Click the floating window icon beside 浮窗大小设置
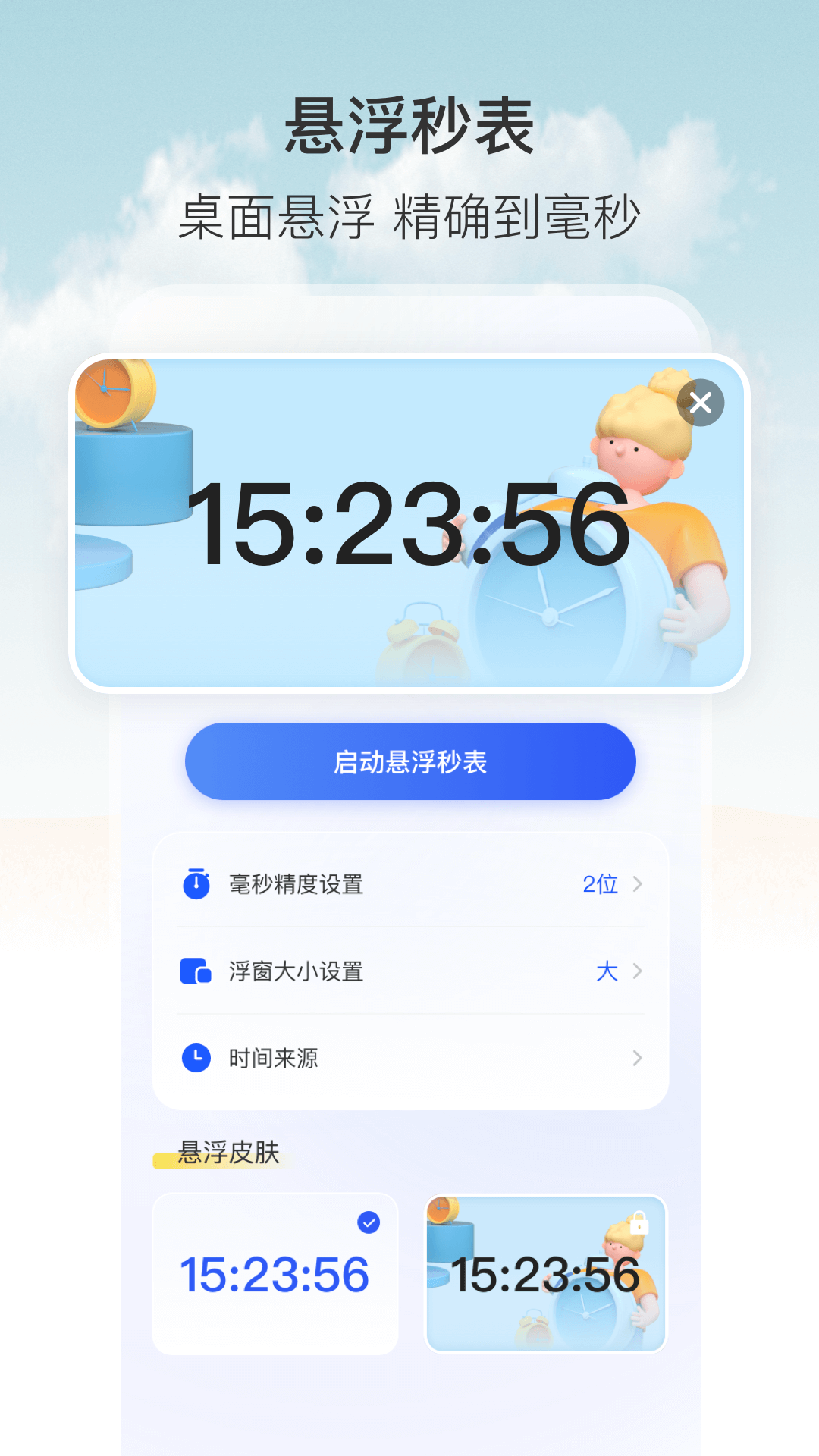The width and height of the screenshot is (819, 1456). [196, 971]
